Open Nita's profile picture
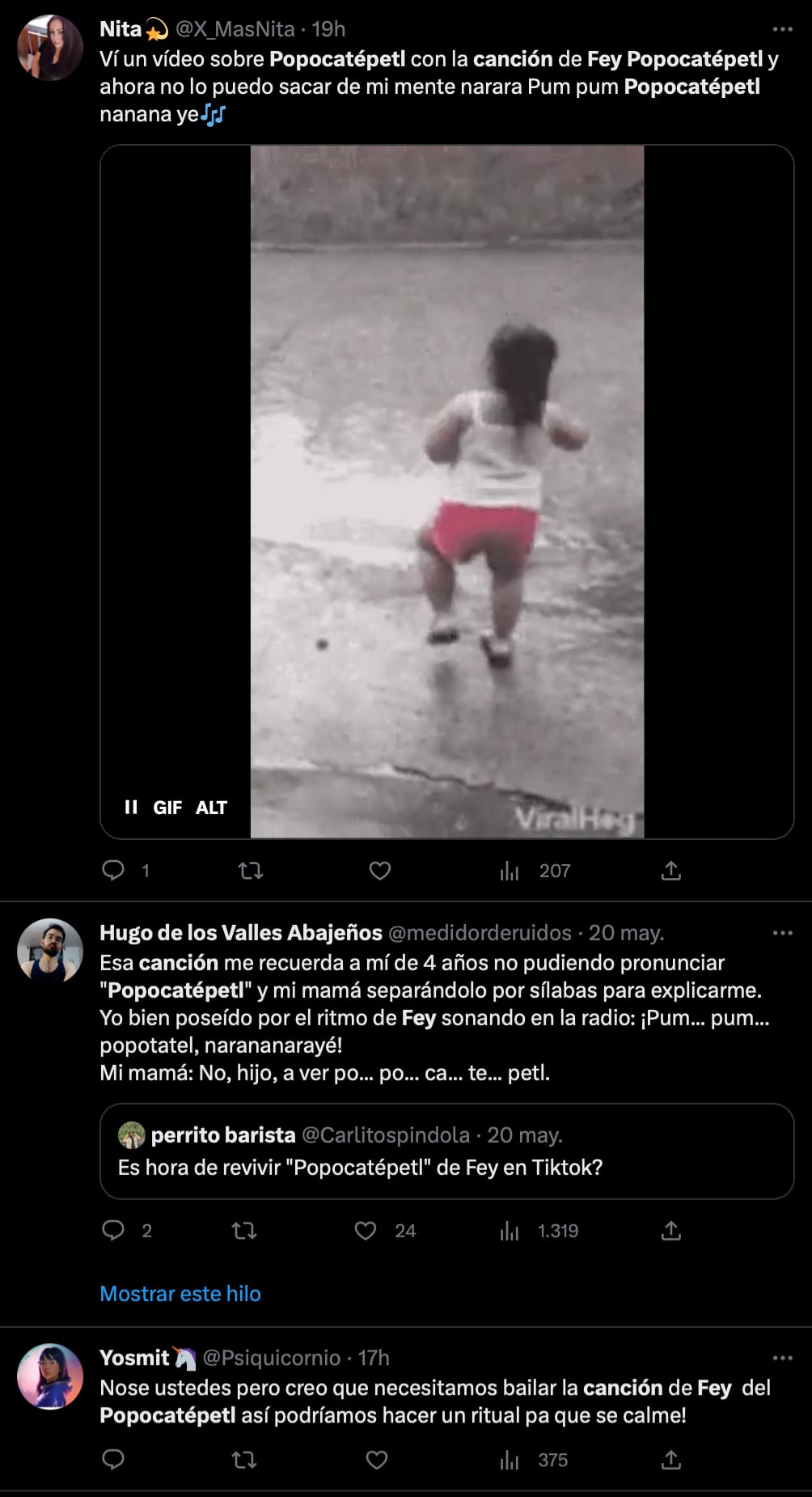 pyautogui.click(x=50, y=48)
